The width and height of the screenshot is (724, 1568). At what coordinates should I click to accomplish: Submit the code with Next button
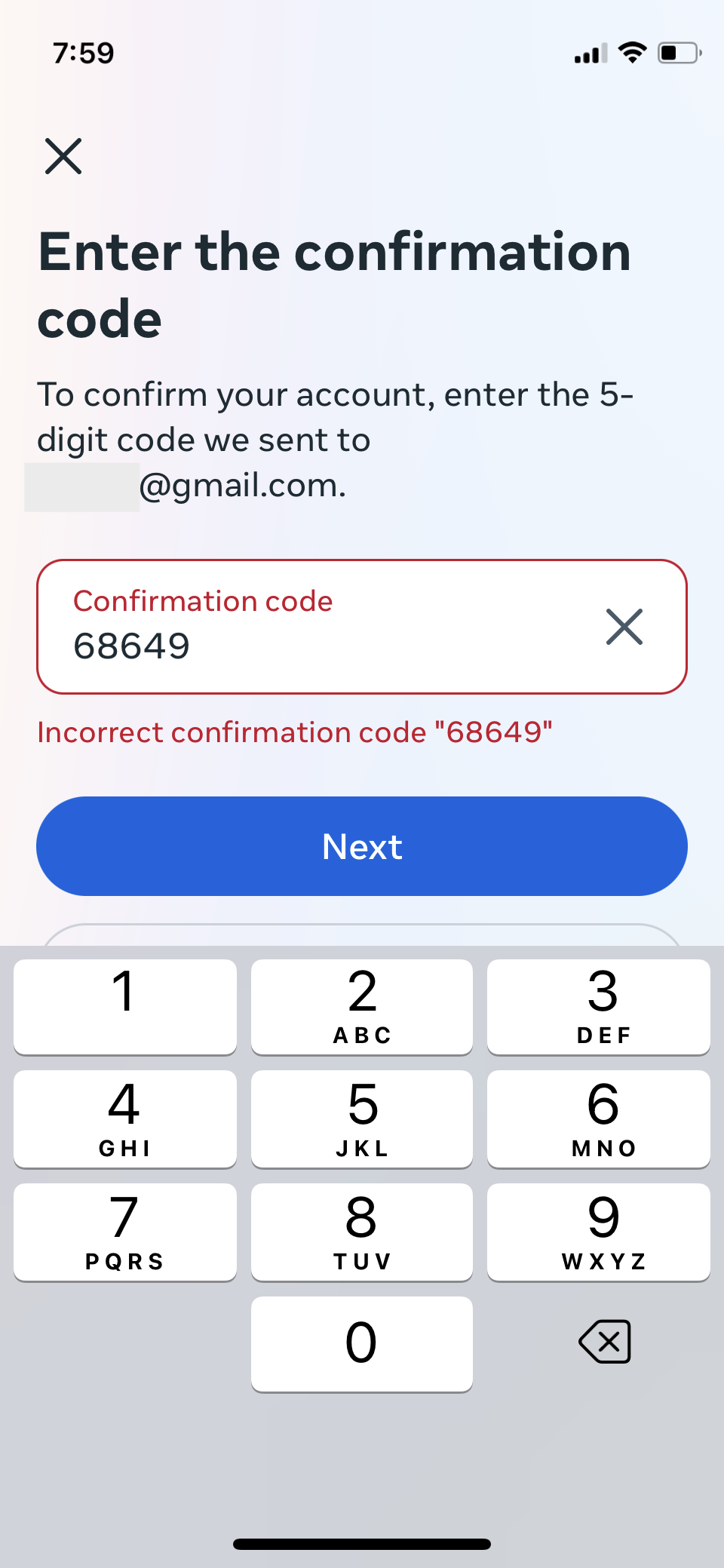tap(362, 846)
